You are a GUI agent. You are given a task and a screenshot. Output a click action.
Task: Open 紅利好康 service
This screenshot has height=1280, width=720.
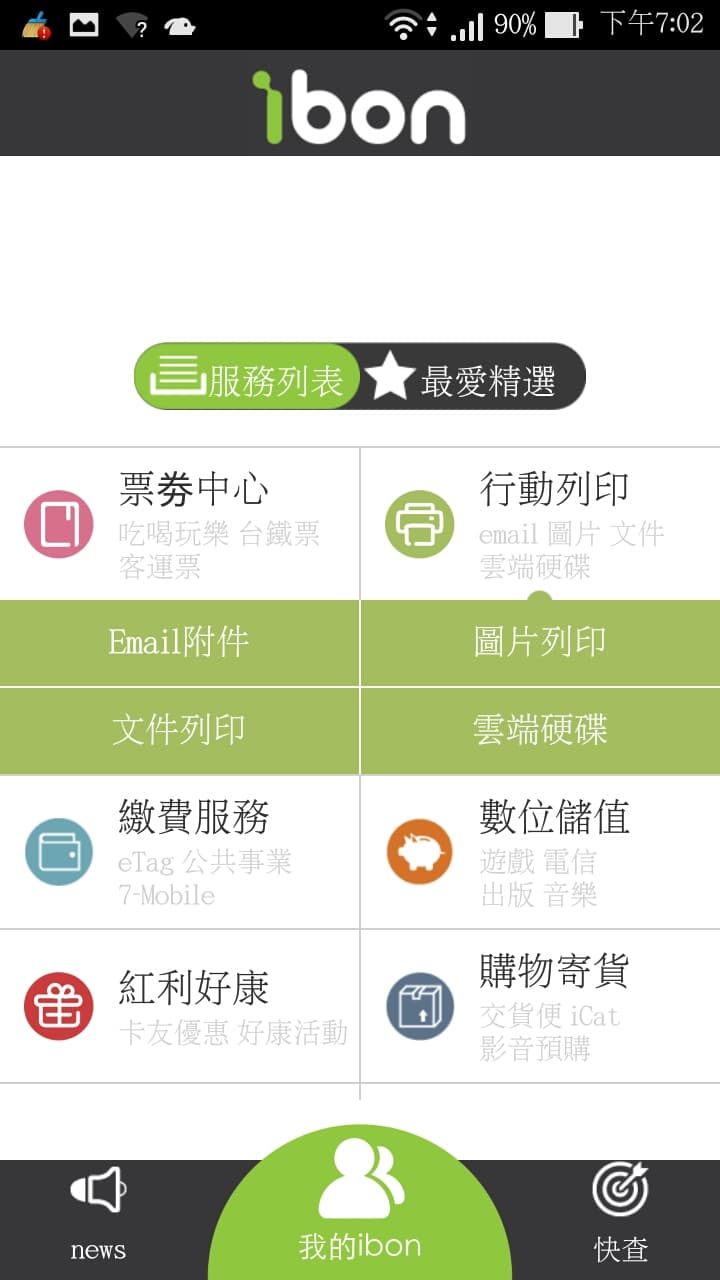(179, 1006)
